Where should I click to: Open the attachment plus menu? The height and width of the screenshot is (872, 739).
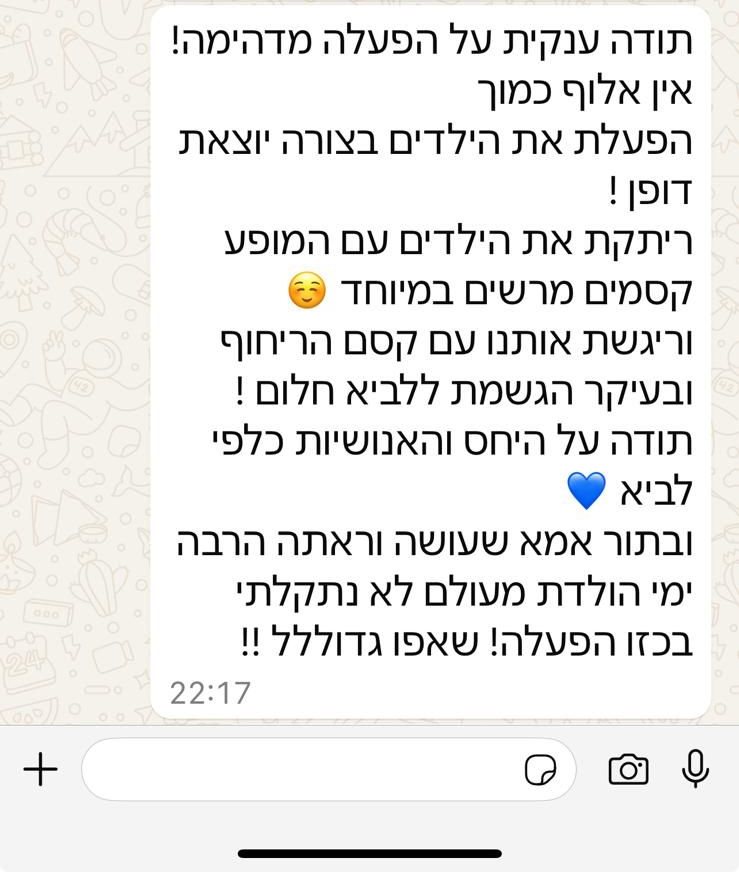[40, 769]
